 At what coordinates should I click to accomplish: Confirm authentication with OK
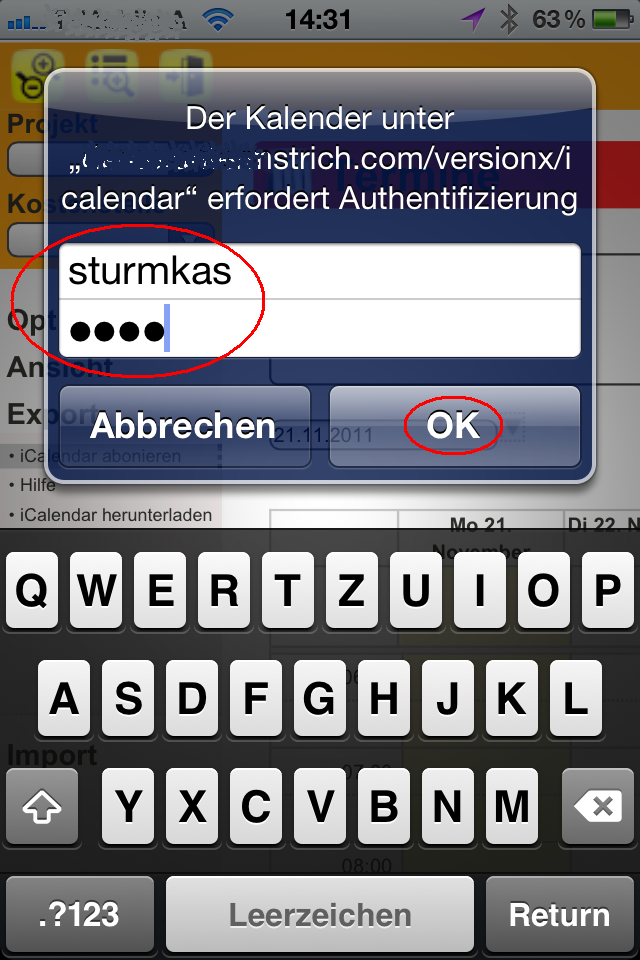click(454, 426)
